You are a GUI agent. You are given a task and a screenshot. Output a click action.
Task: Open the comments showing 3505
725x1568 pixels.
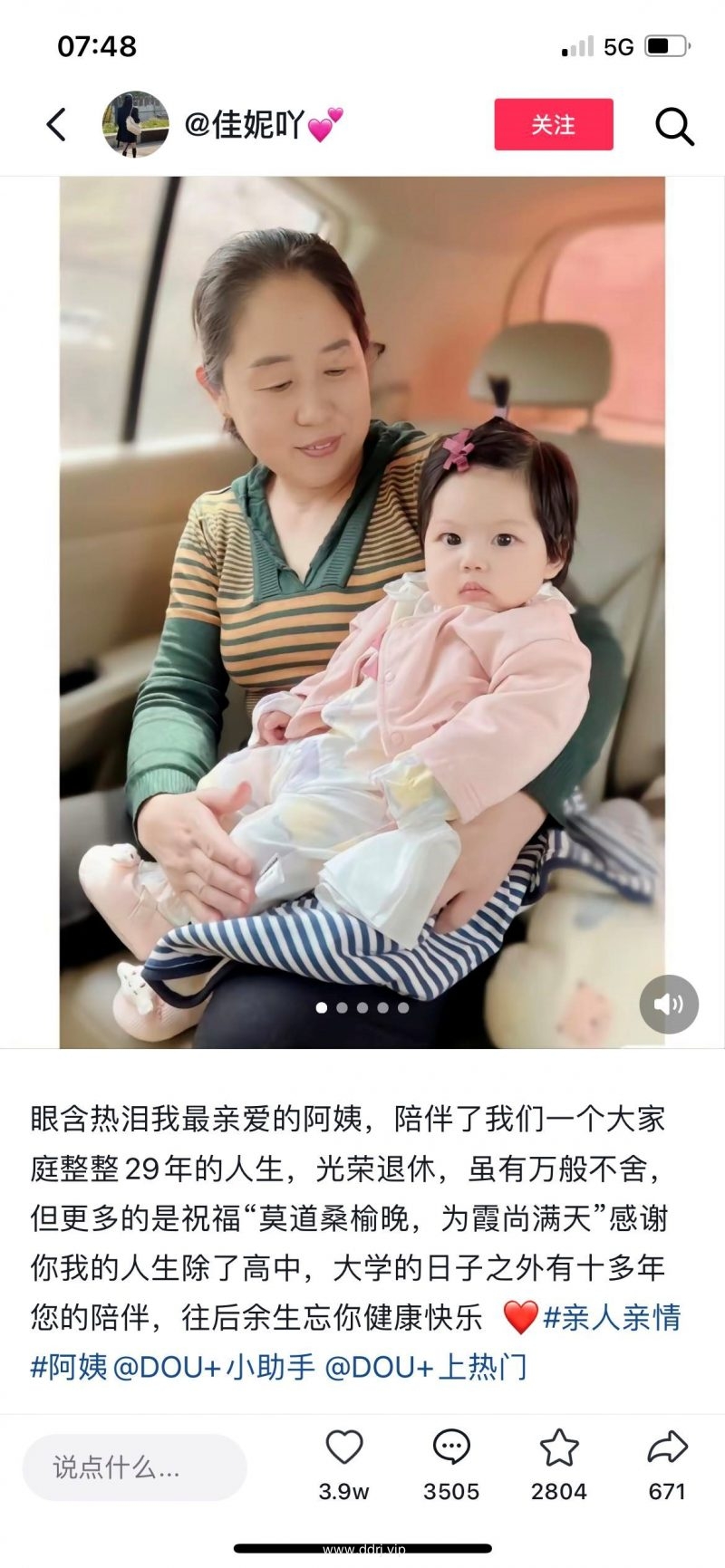(450, 1448)
